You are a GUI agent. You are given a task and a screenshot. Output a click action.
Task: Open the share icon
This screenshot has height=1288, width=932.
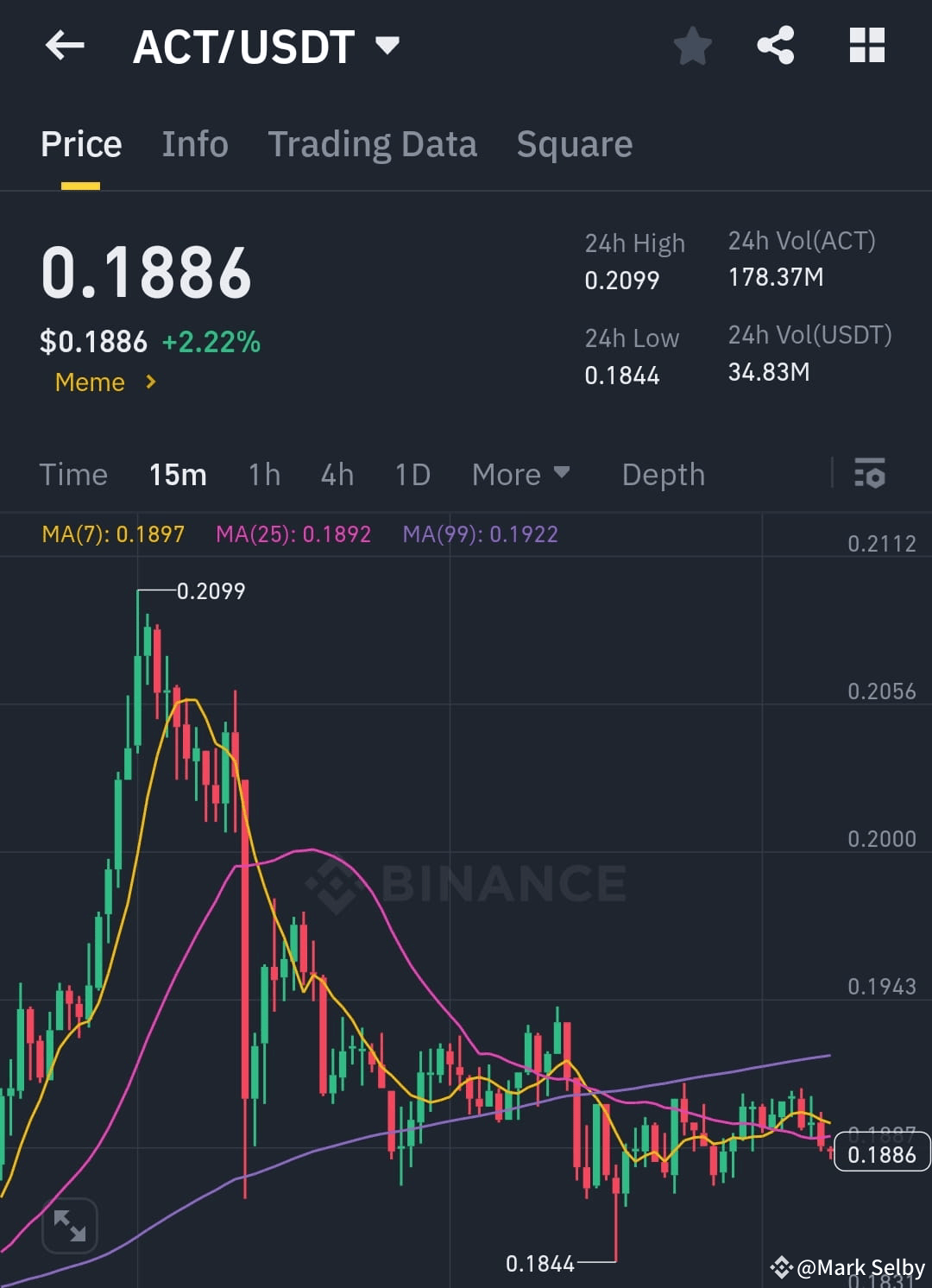(x=775, y=47)
